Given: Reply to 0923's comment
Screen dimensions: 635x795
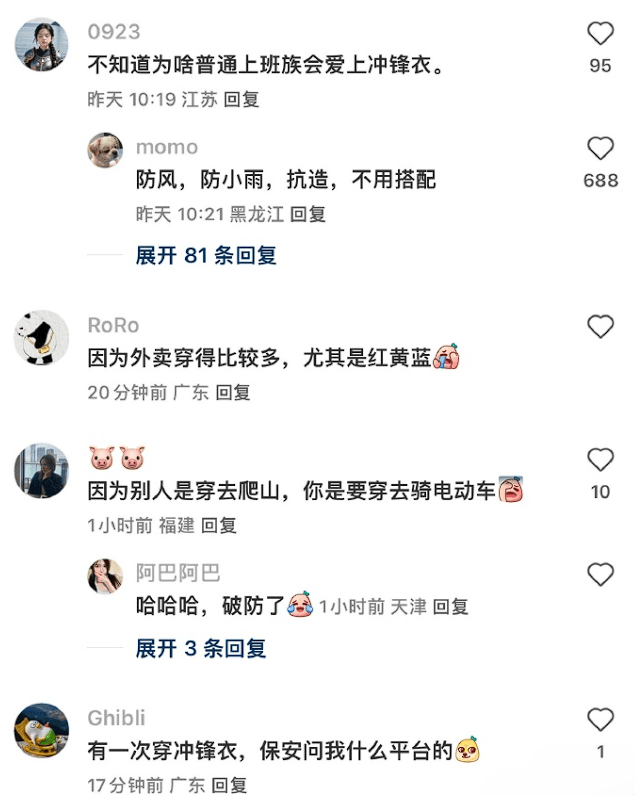Looking at the screenshot, I should point(240,100).
